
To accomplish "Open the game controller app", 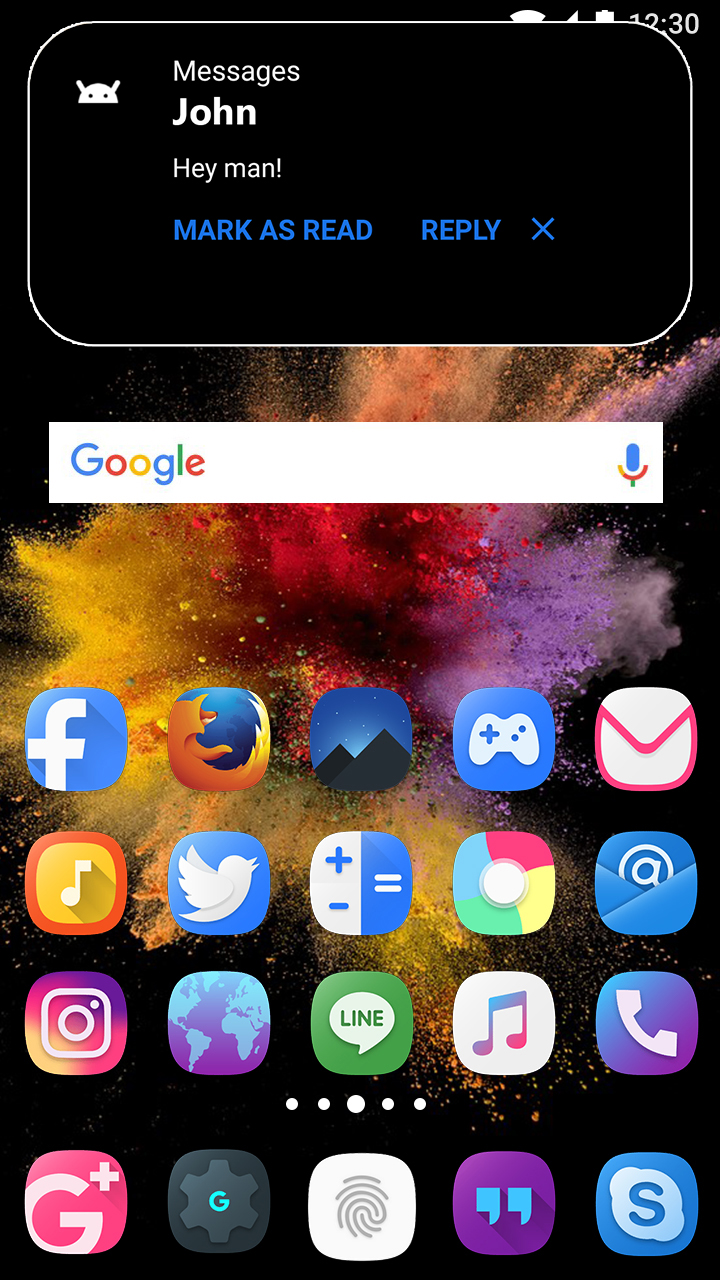I will pos(504,739).
